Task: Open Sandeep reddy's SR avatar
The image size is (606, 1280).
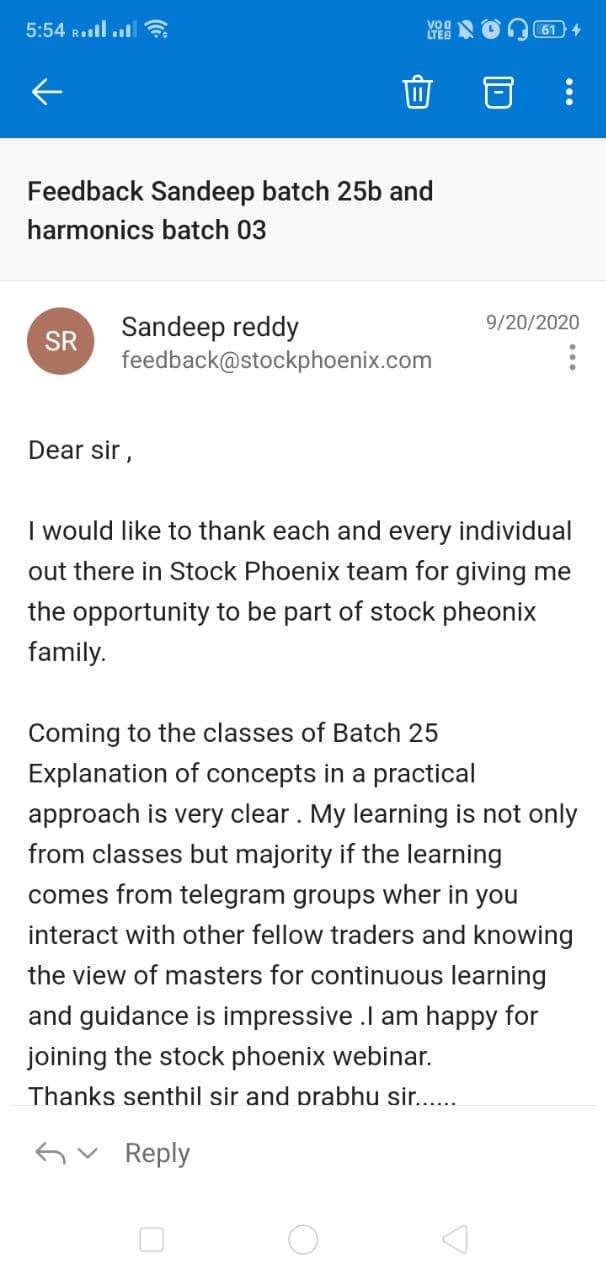Action: pyautogui.click(x=61, y=341)
